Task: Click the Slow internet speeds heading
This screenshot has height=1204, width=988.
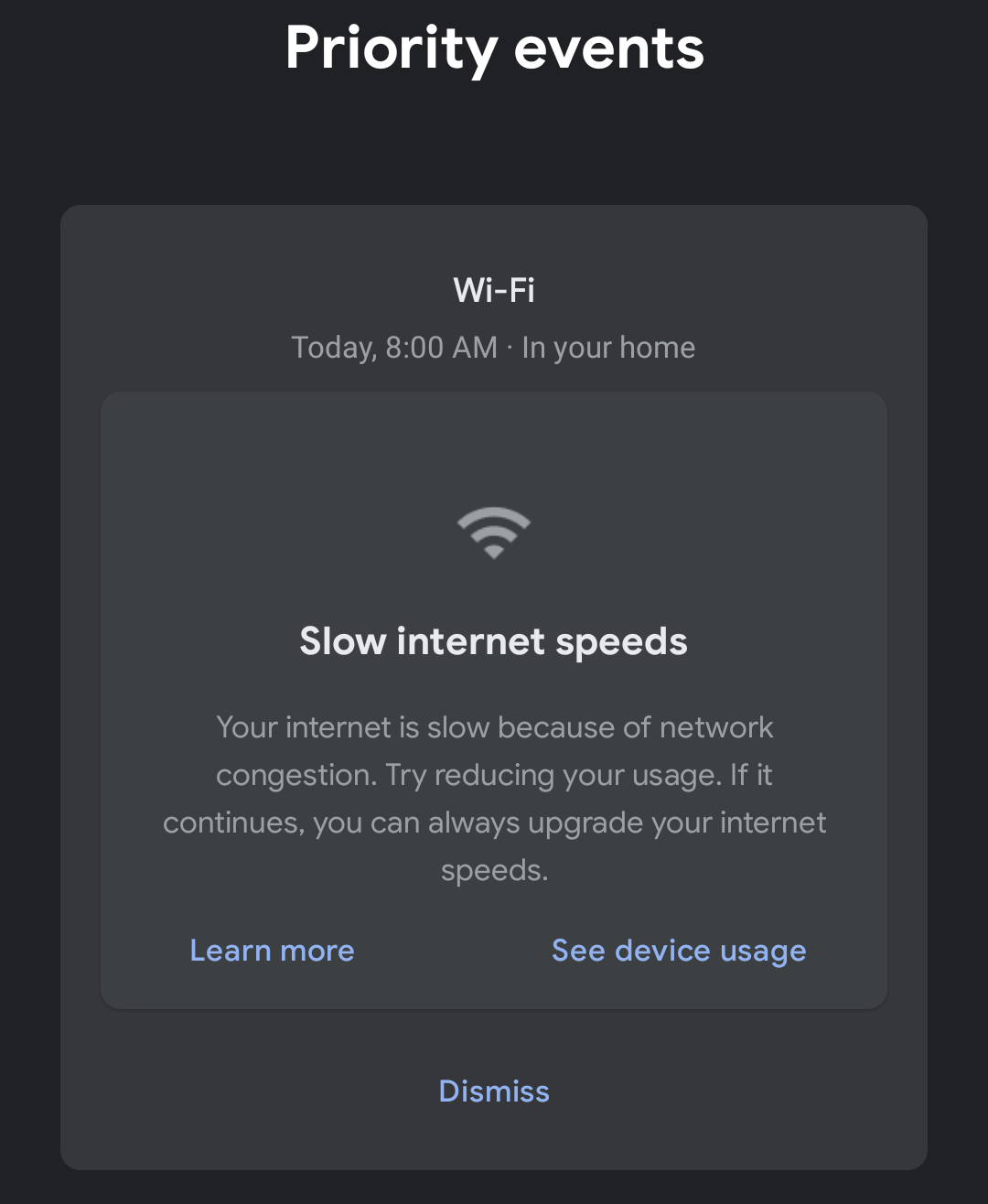Action: click(x=494, y=640)
